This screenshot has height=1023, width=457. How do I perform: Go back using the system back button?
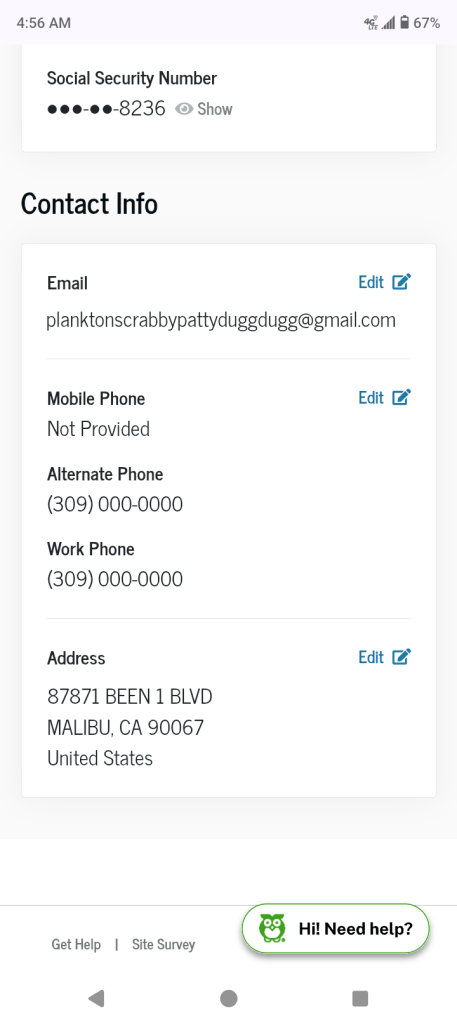[x=97, y=998]
